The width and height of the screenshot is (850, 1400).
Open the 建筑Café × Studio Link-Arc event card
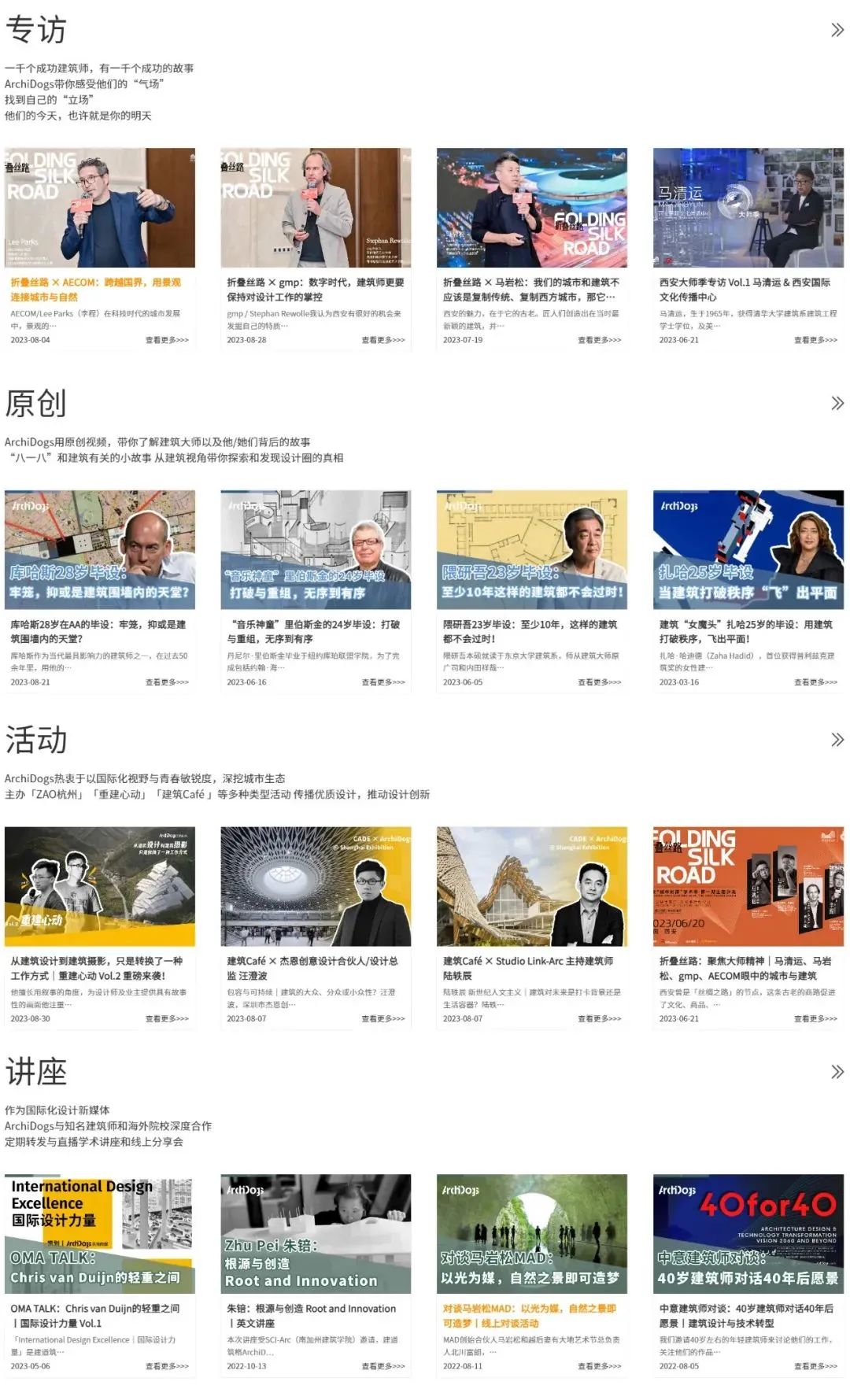pyautogui.click(x=532, y=927)
